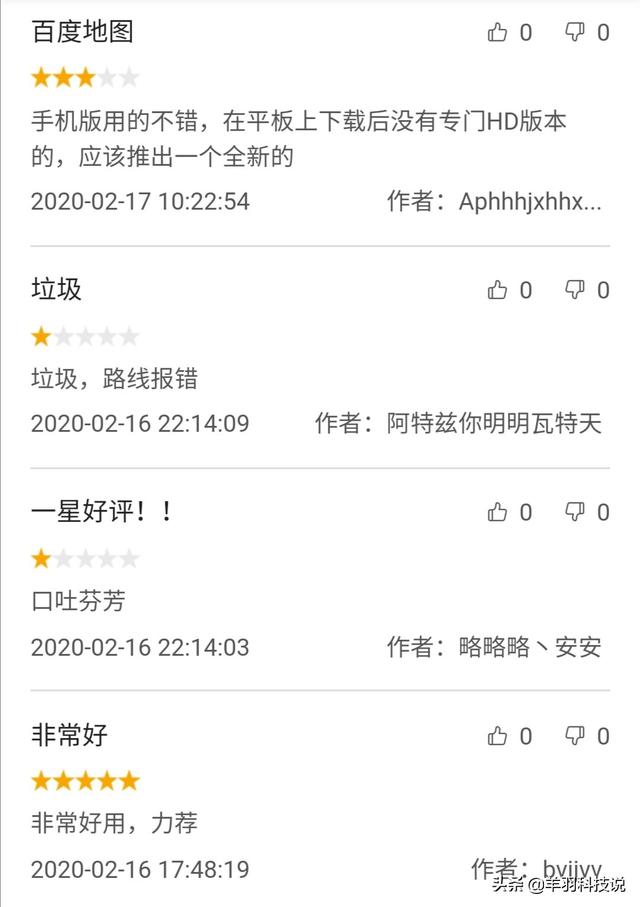Like the 百度地图 review
Image resolution: width=640 pixels, height=907 pixels.
click(x=498, y=33)
